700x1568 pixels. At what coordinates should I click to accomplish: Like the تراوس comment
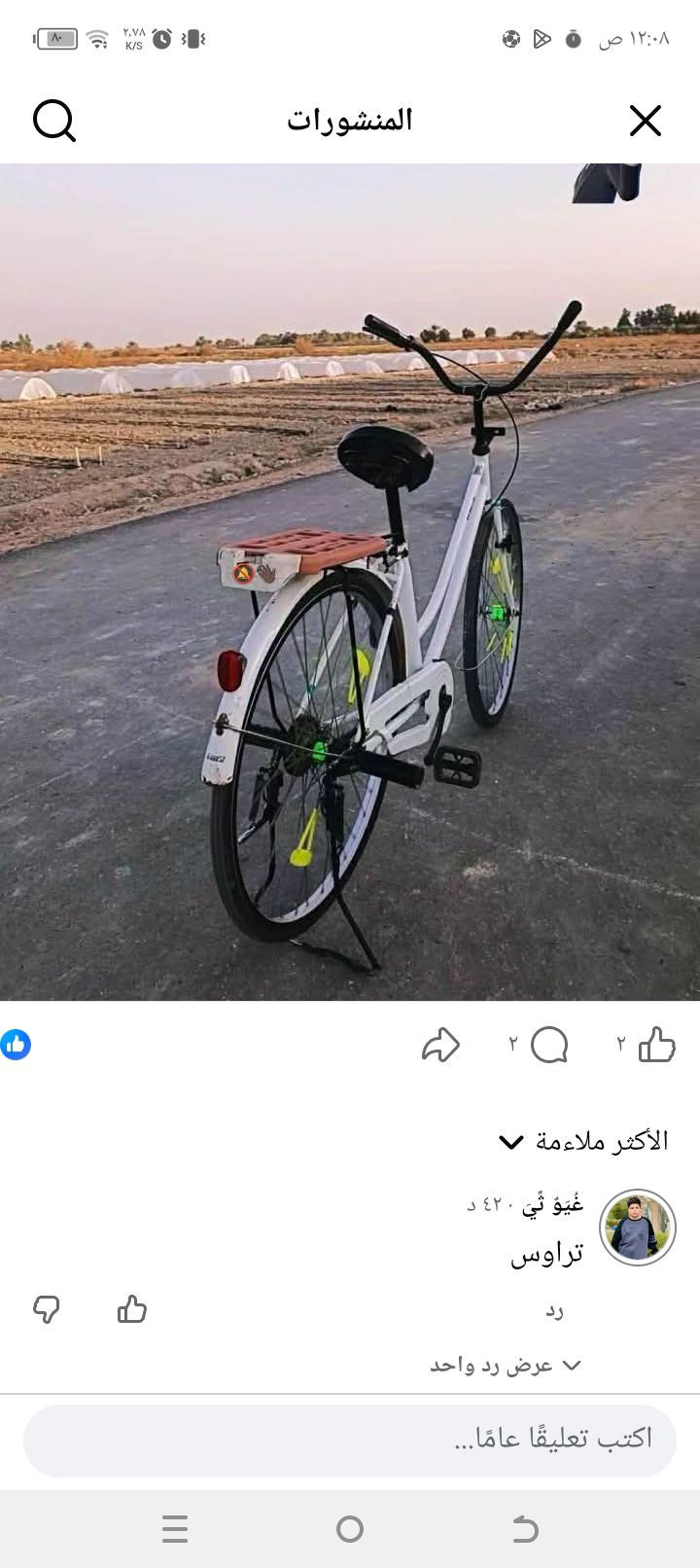point(131,1309)
